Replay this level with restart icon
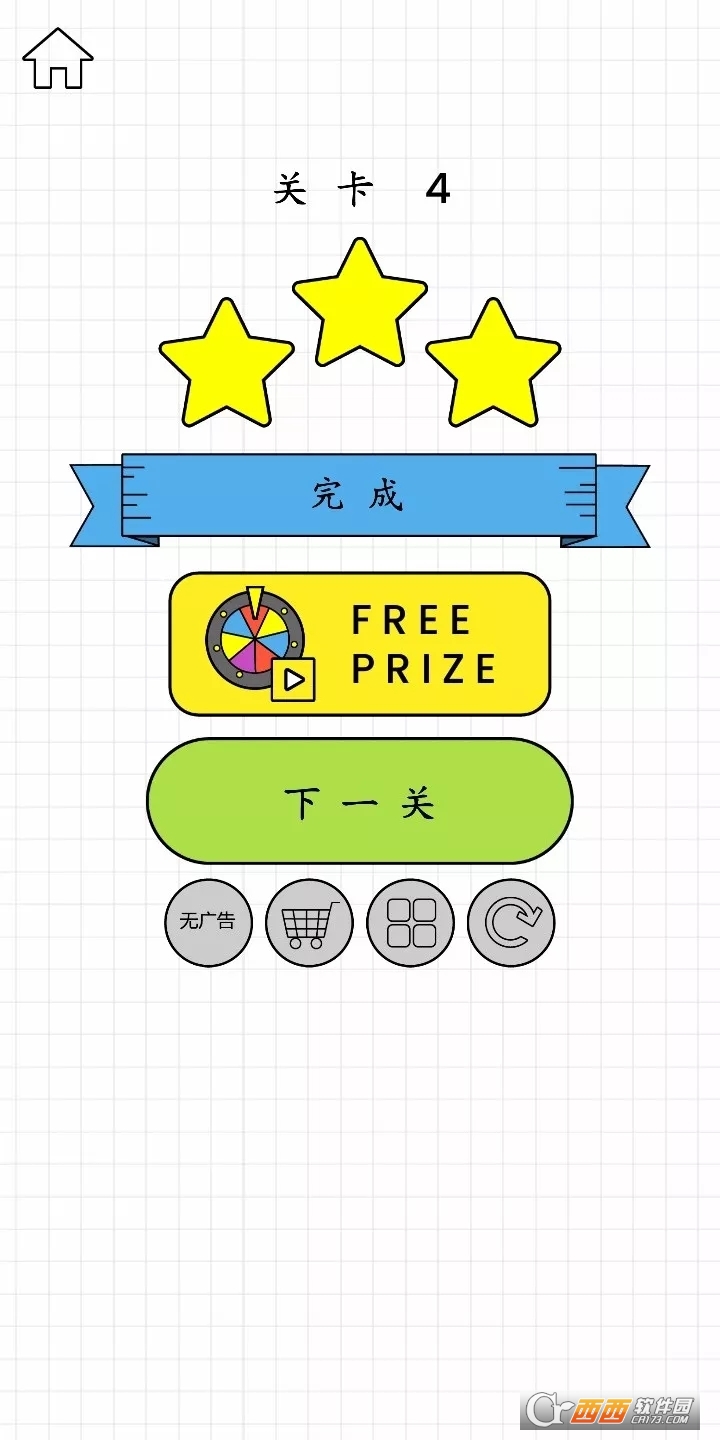 (511, 922)
